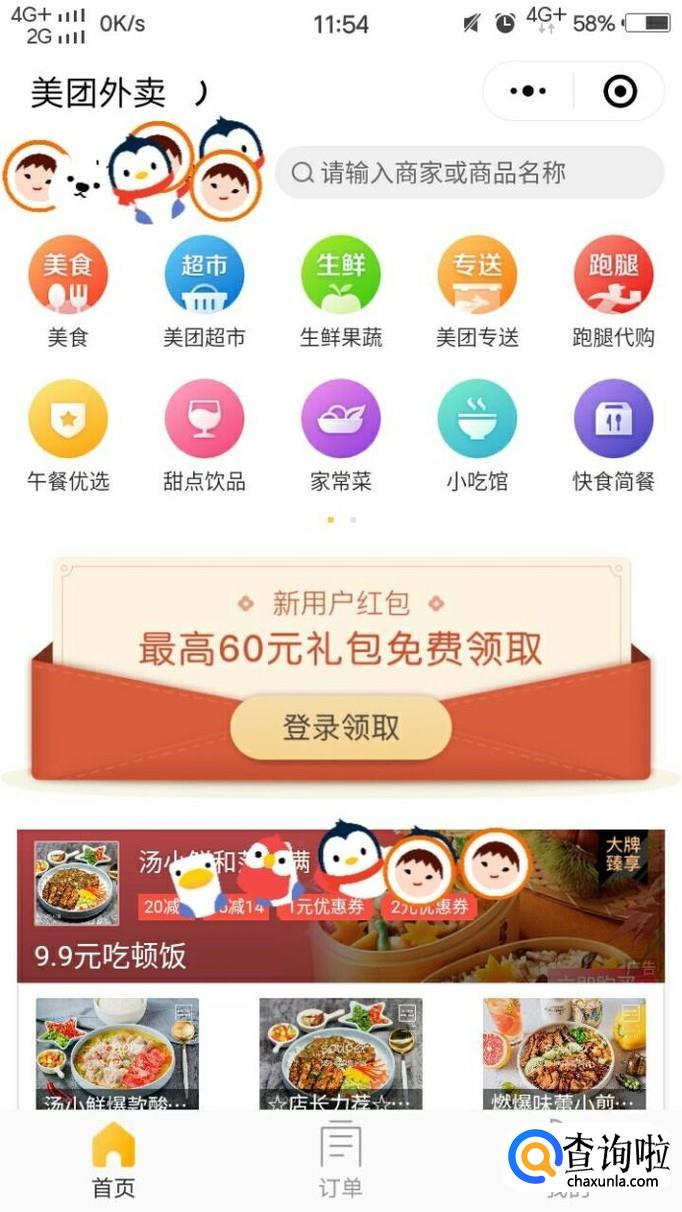Tap the merchant or product search box

coord(469,172)
